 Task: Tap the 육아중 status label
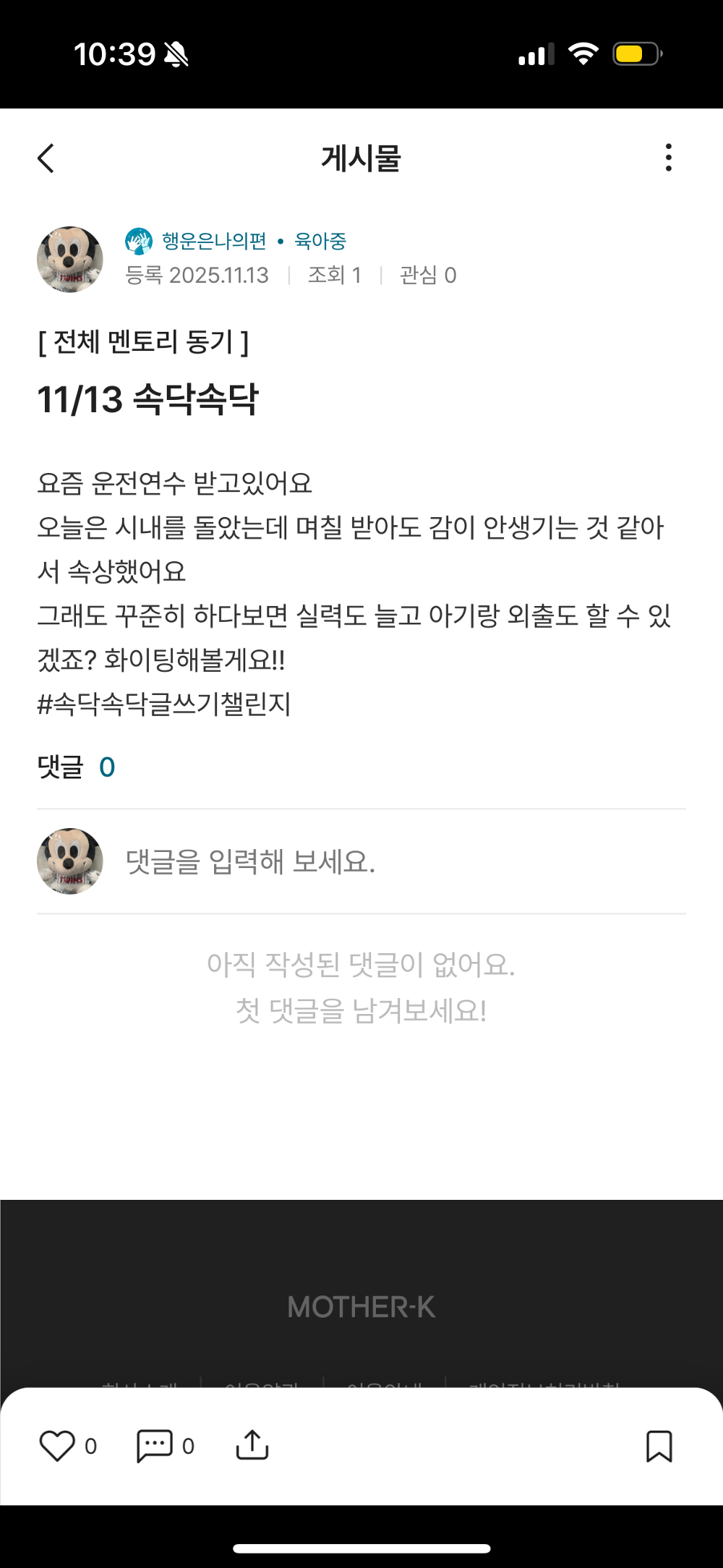pyautogui.click(x=320, y=241)
